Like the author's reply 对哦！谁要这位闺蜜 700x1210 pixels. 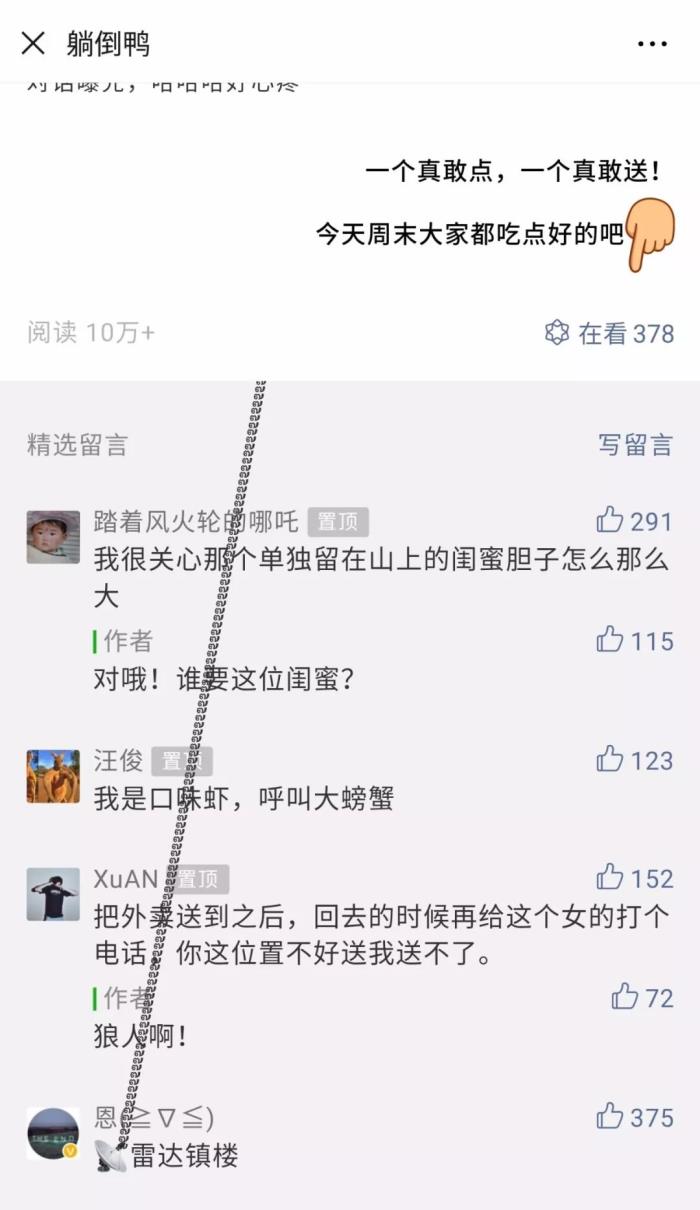tap(610, 640)
